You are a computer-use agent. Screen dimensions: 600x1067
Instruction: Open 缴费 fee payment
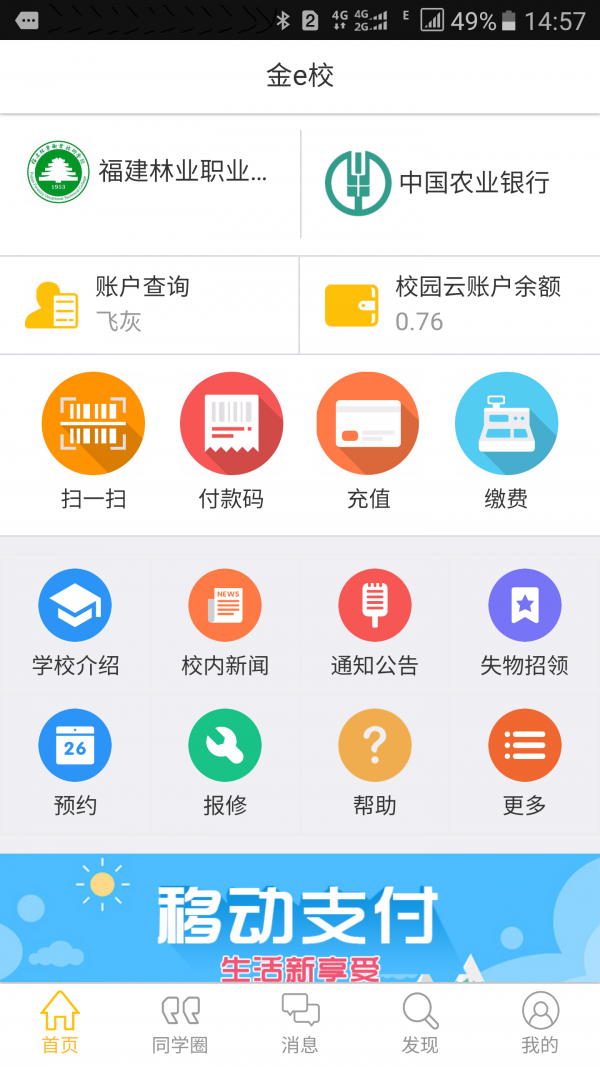506,440
